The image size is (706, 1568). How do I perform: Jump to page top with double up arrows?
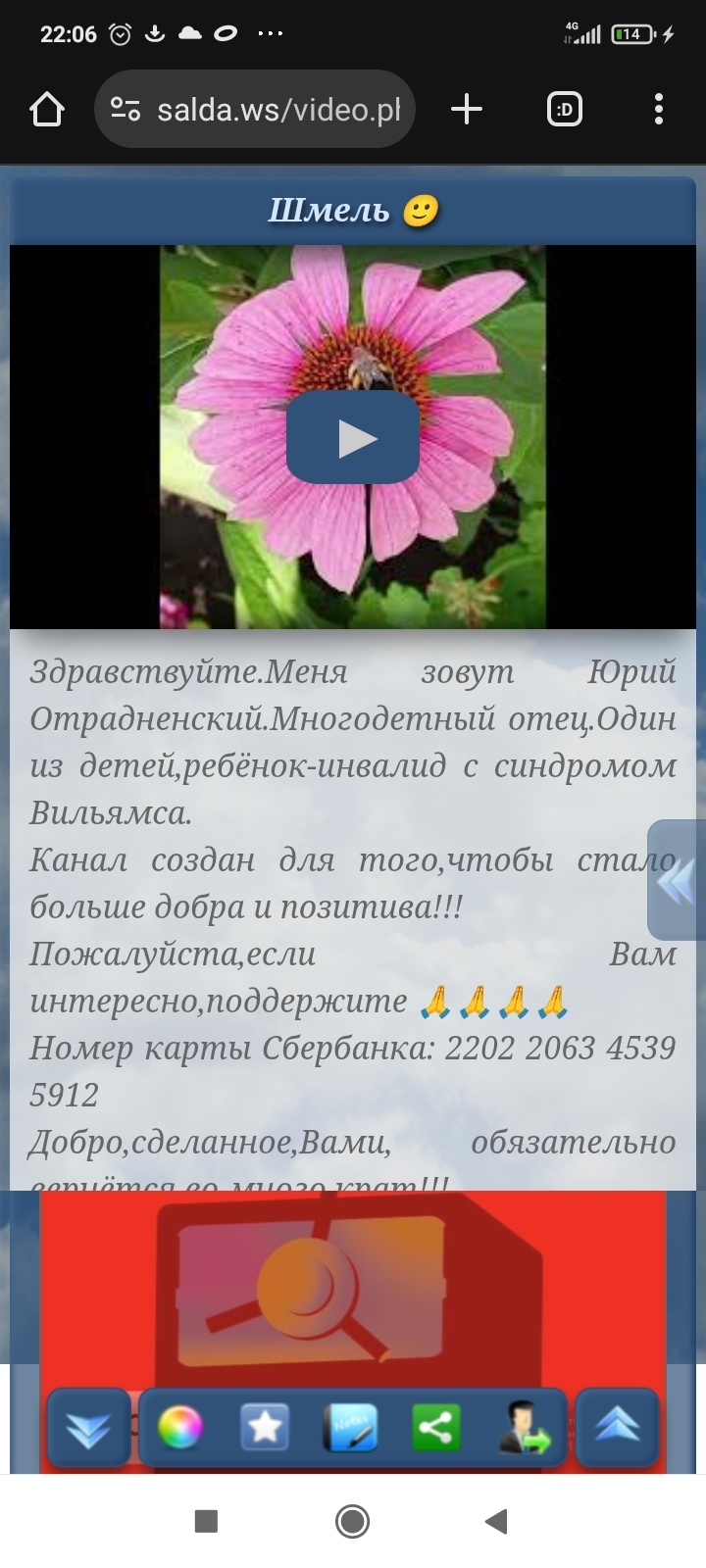click(x=617, y=1427)
